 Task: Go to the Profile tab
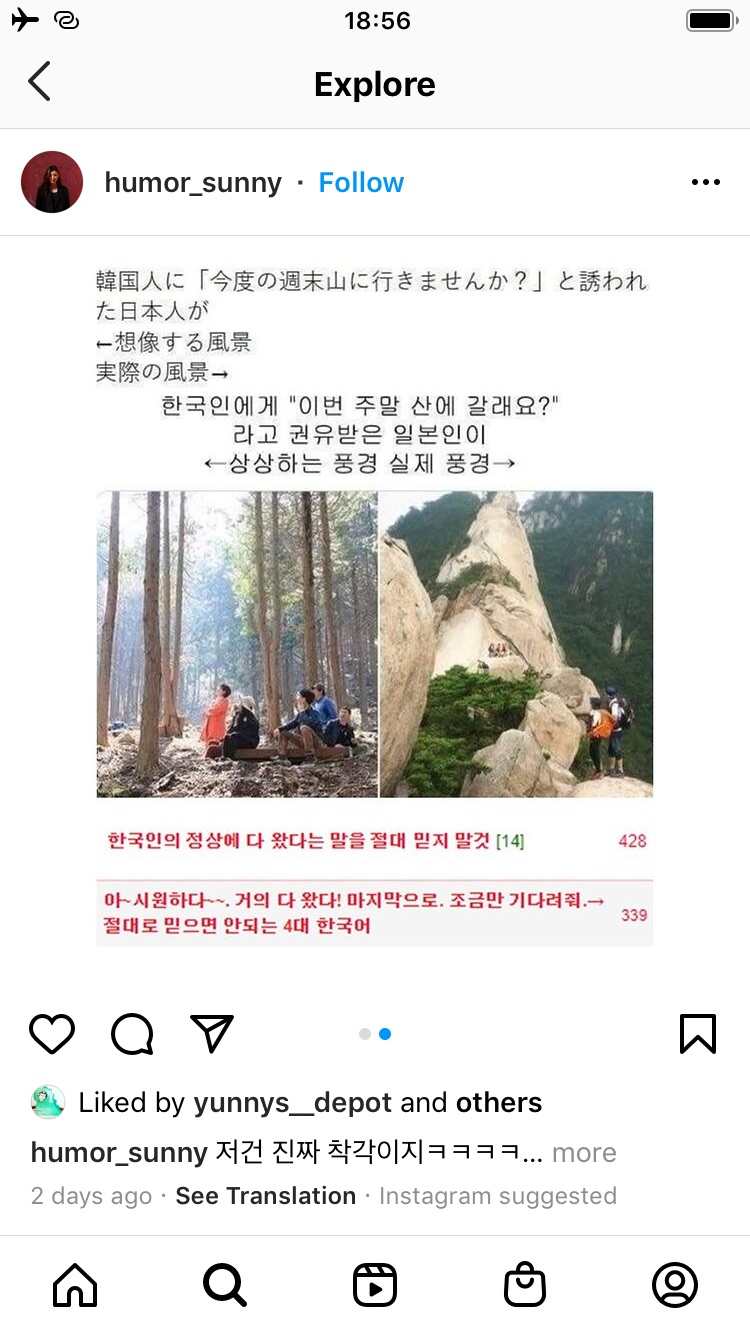pyautogui.click(x=675, y=1285)
